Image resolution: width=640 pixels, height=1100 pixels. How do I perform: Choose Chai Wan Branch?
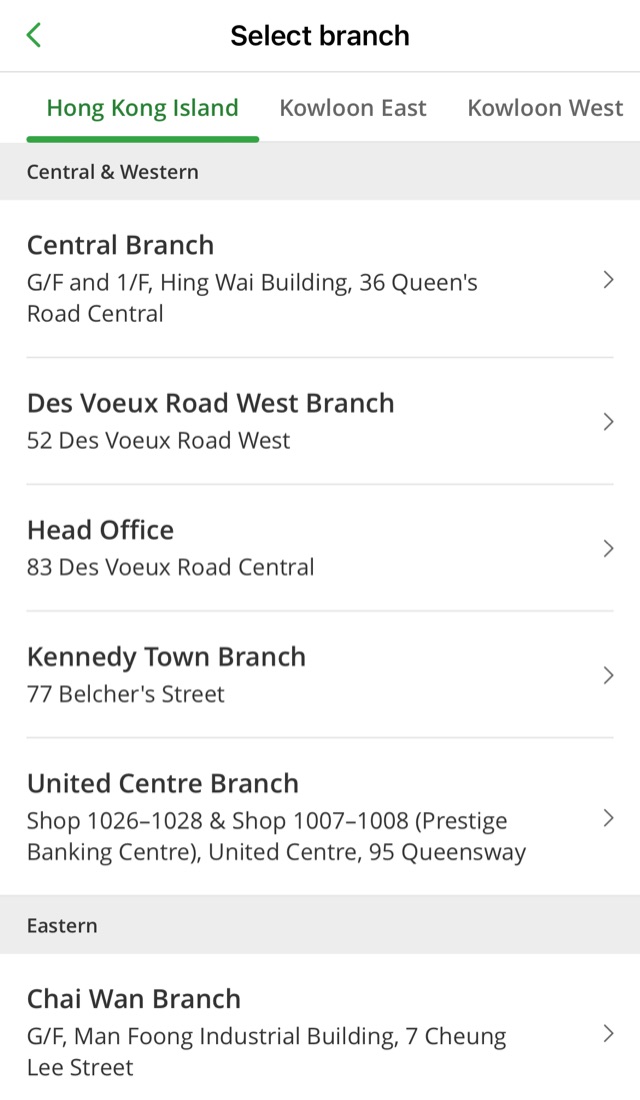point(320,1032)
